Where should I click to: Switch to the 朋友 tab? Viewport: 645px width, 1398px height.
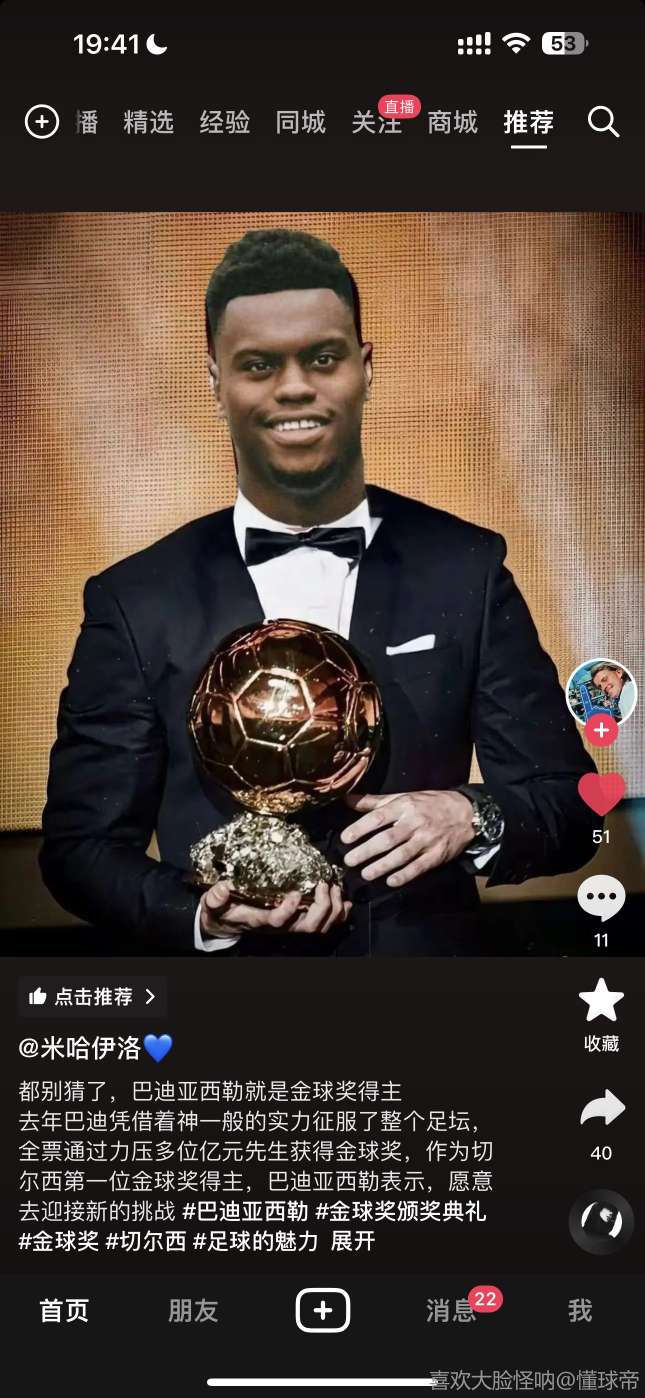click(193, 1311)
